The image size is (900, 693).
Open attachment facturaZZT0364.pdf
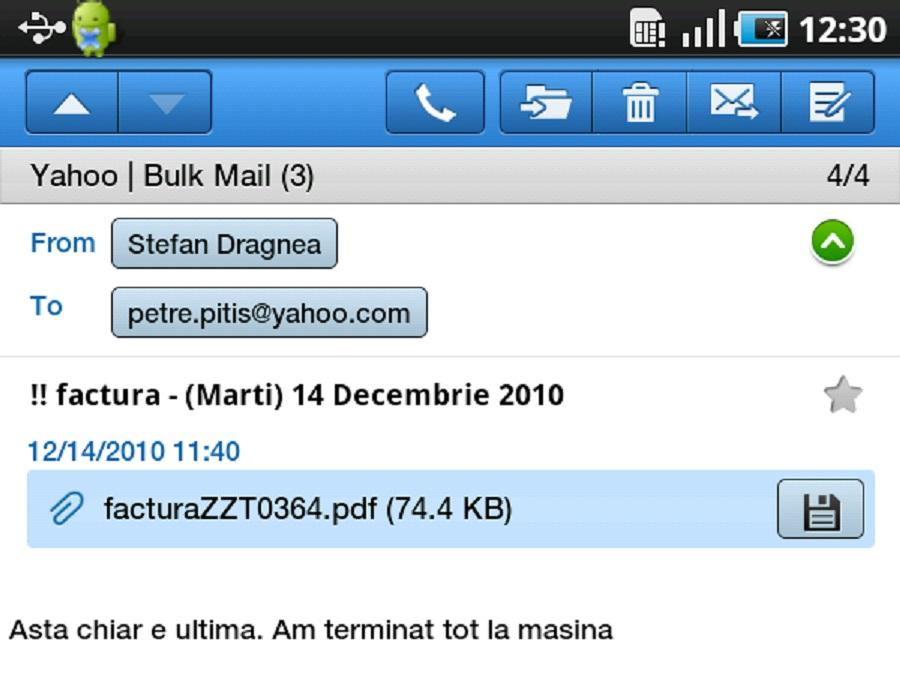point(308,509)
